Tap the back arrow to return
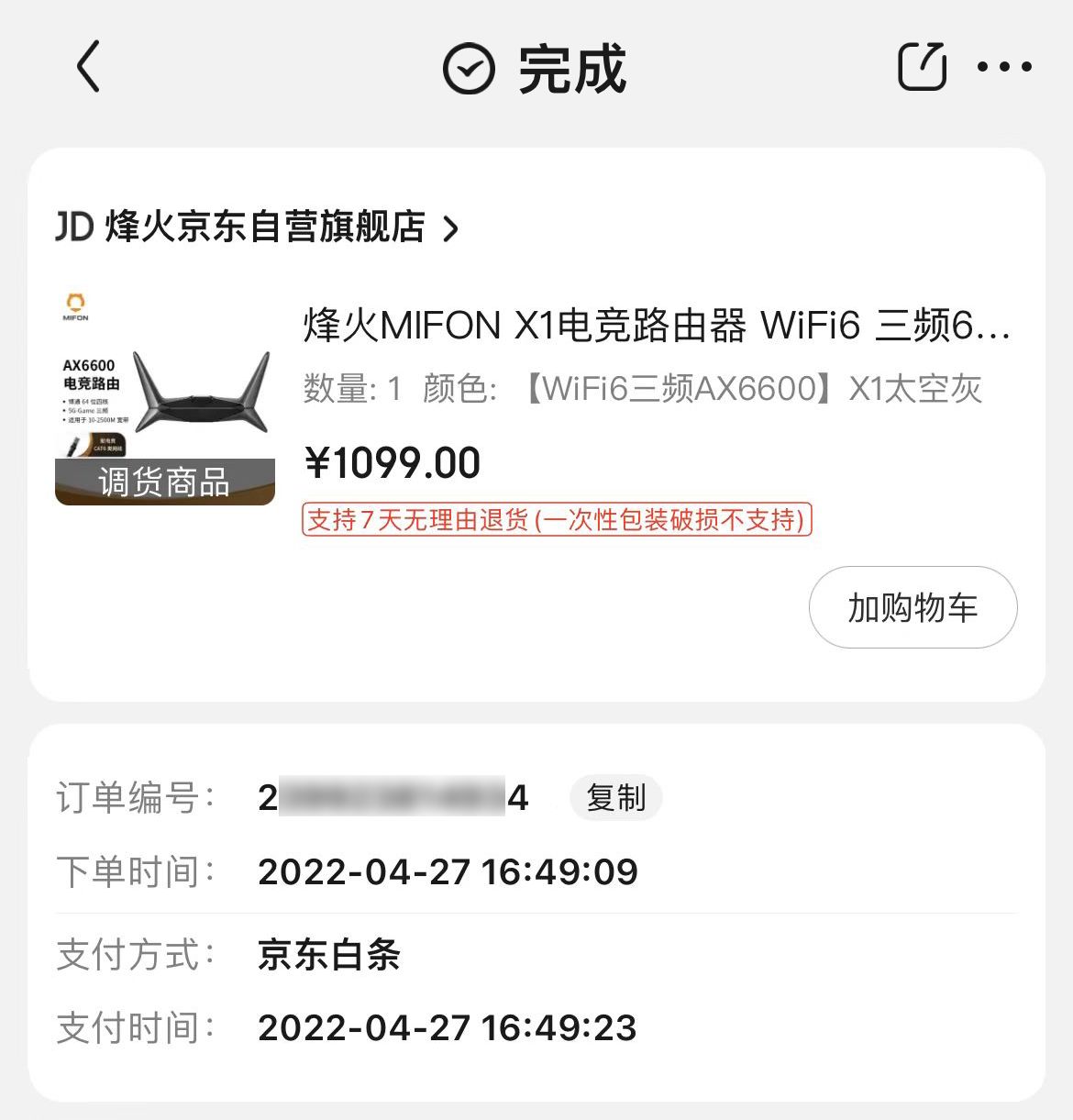The image size is (1073, 1120). (87, 67)
